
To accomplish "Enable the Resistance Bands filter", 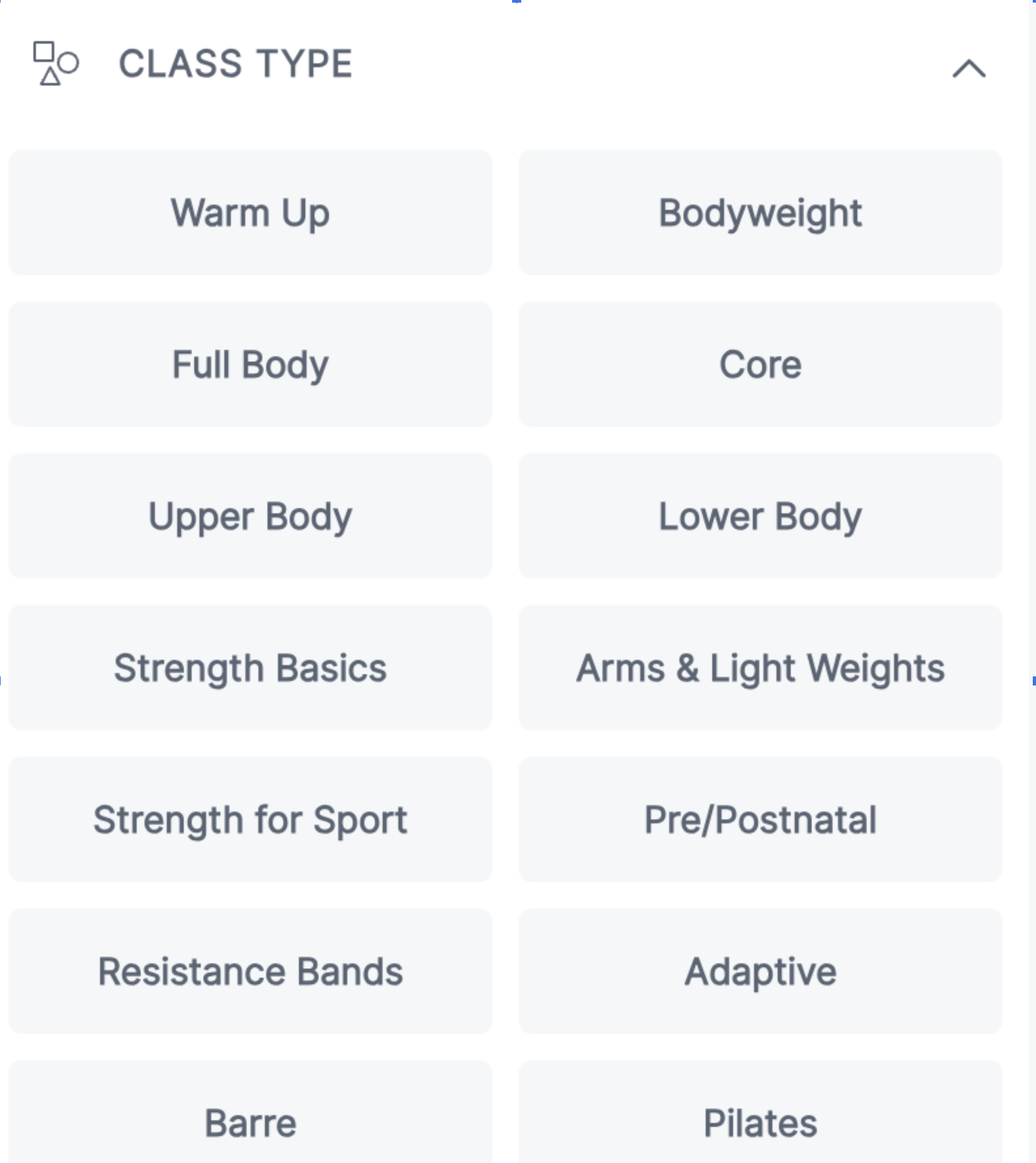I will pos(250,971).
